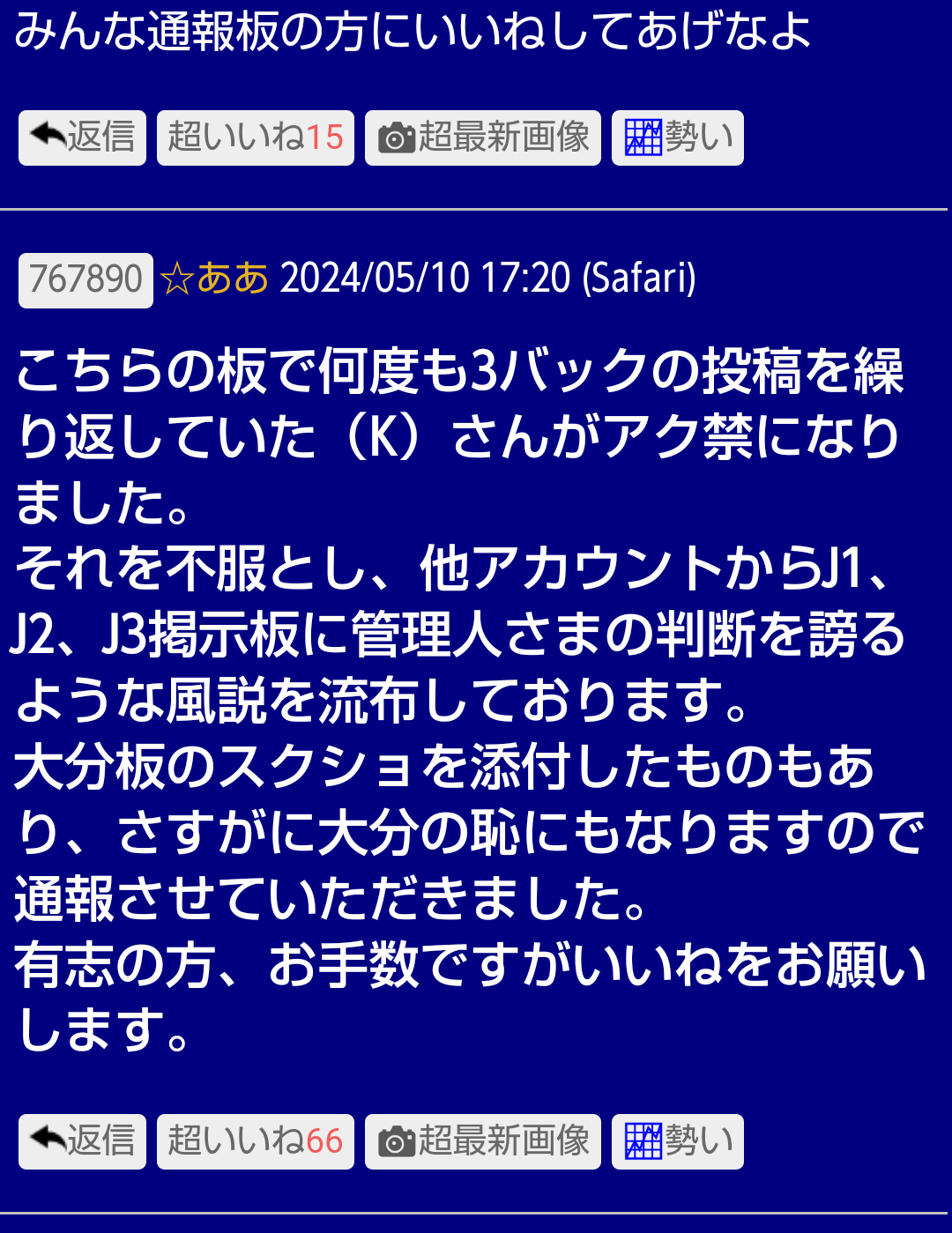Open post number 767890
The image size is (952, 1233).
(x=86, y=280)
